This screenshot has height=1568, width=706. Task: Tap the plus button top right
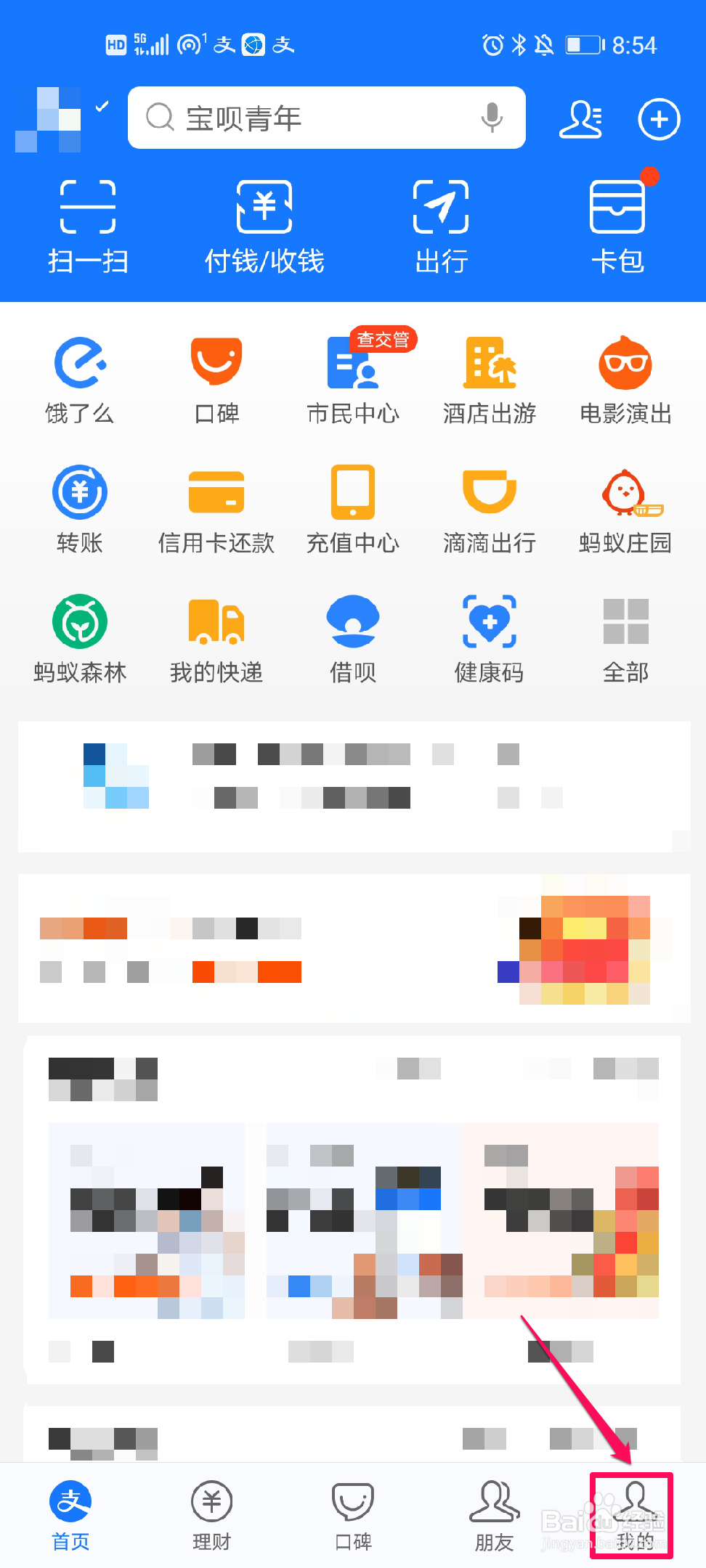click(658, 119)
